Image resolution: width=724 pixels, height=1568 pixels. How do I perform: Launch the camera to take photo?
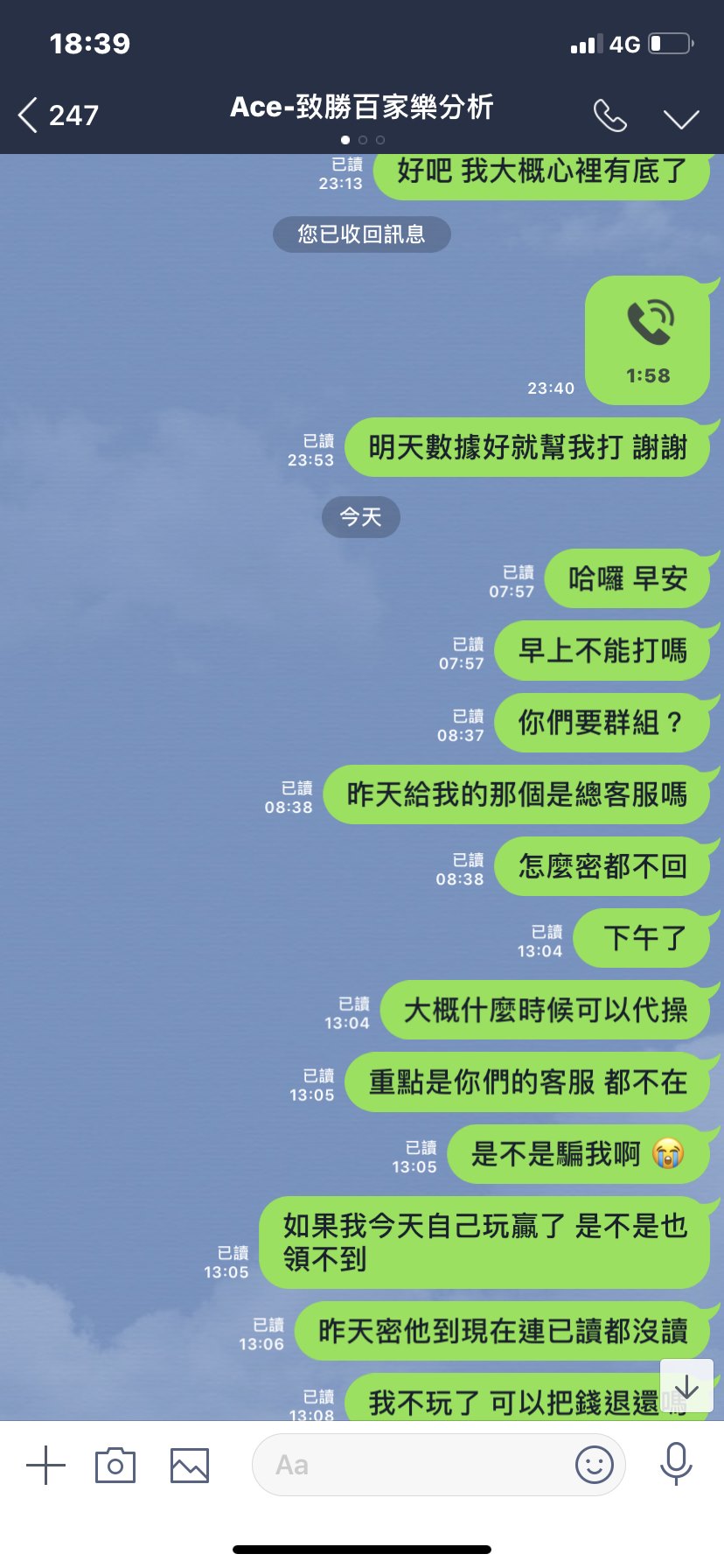point(115,1465)
